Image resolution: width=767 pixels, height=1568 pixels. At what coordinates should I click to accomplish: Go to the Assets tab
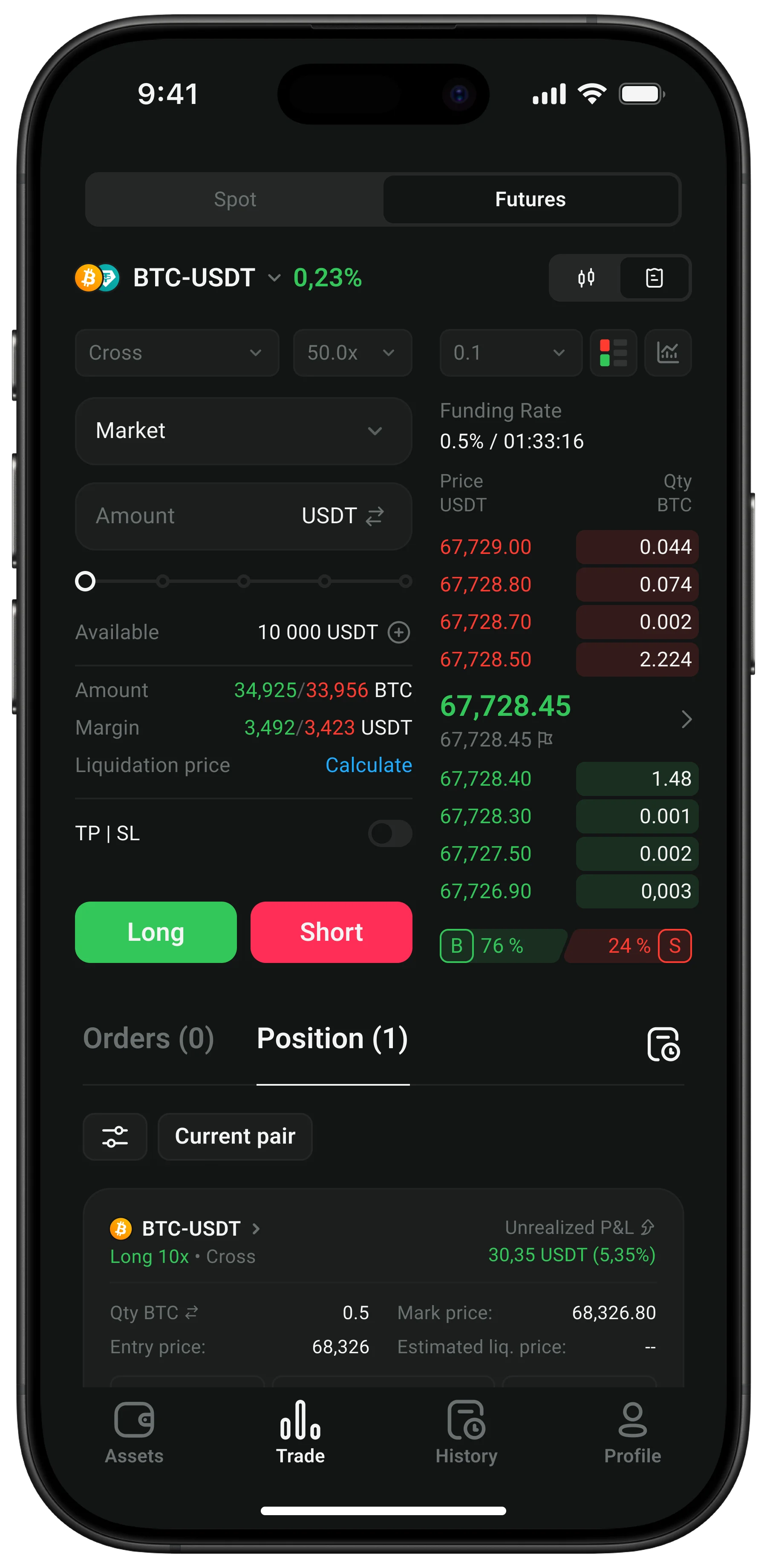(134, 1433)
